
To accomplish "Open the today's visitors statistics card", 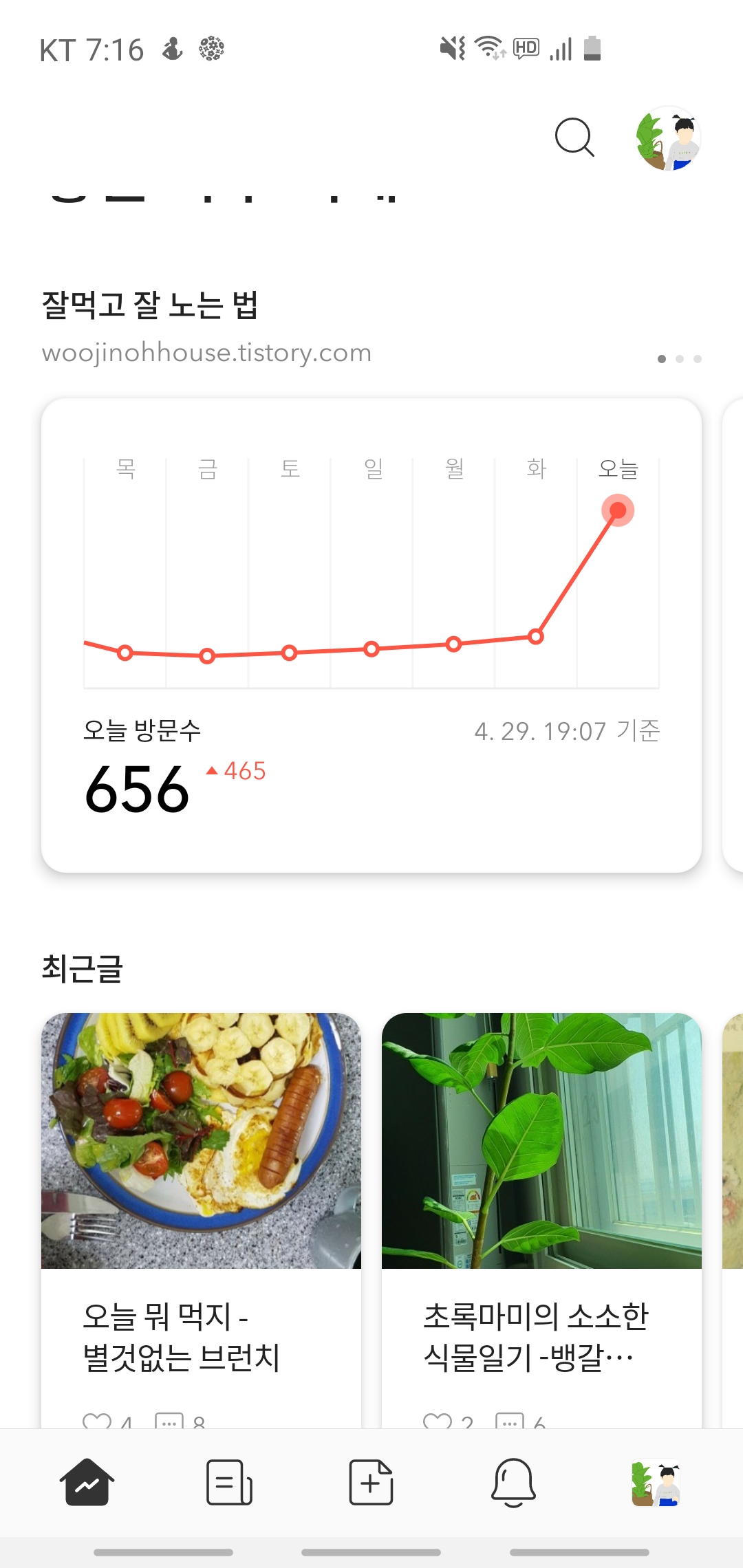I will tap(371, 635).
